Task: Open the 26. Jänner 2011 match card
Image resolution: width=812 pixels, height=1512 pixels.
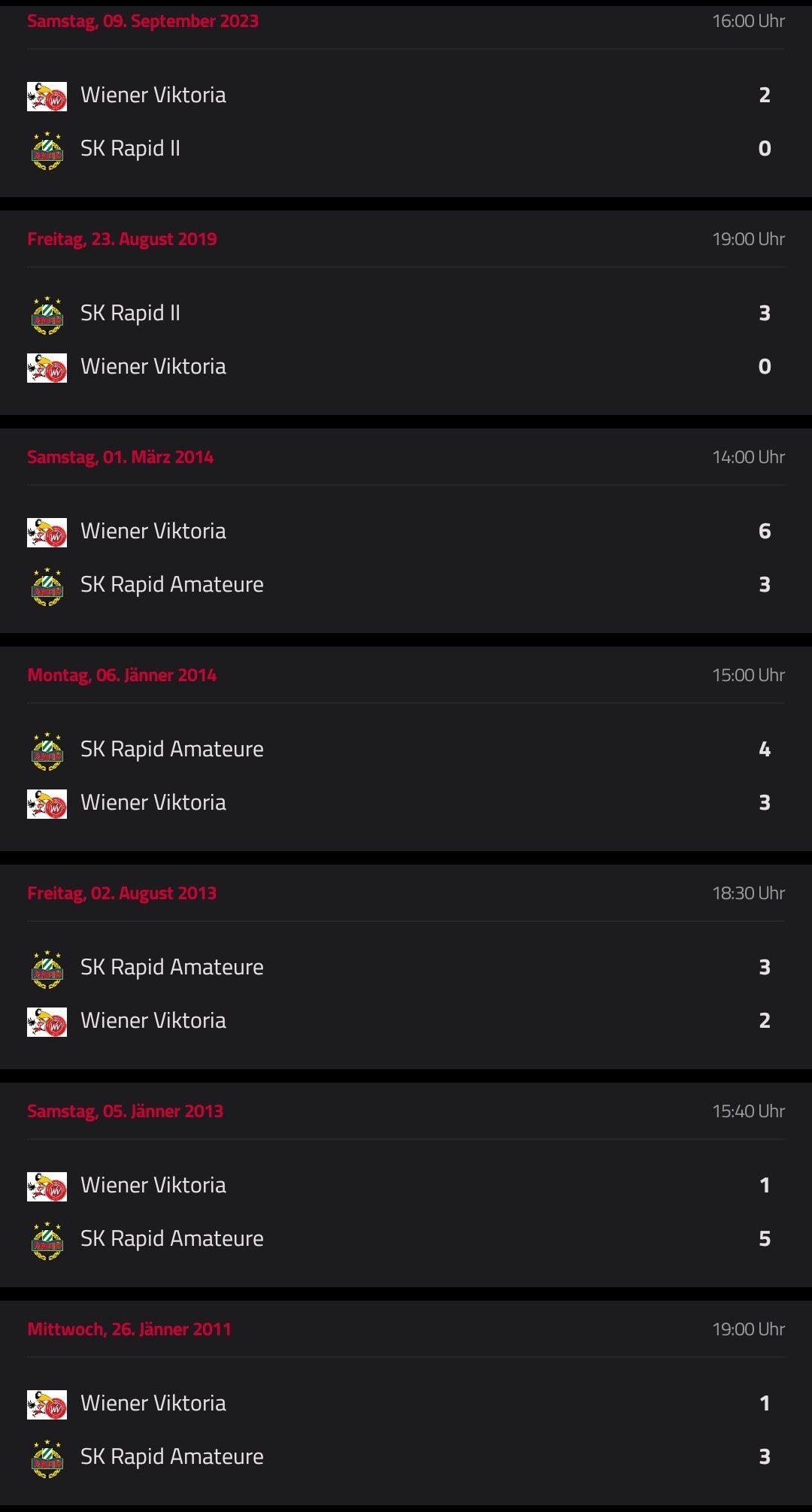Action: pos(406,1403)
